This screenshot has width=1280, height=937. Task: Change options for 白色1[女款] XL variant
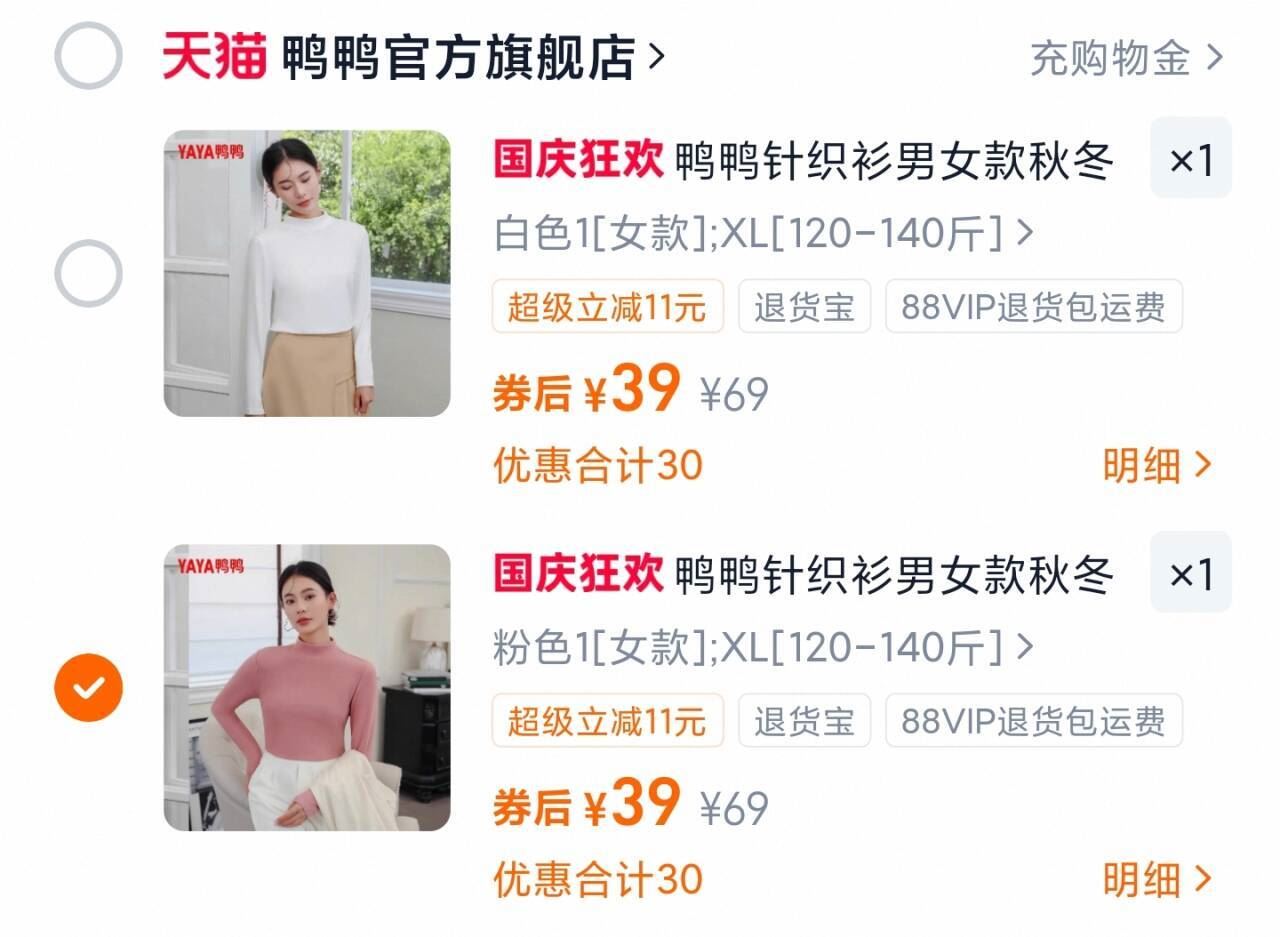[762, 234]
